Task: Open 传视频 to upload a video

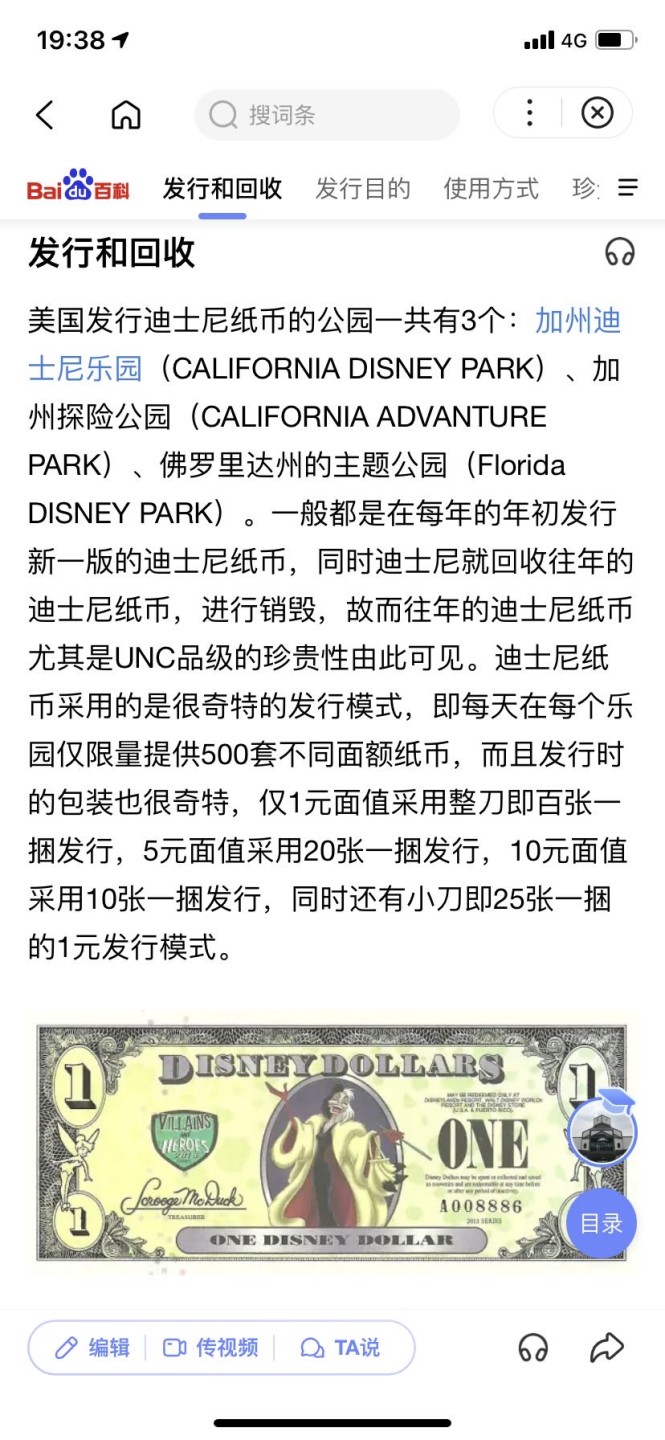Action: click(211, 1347)
